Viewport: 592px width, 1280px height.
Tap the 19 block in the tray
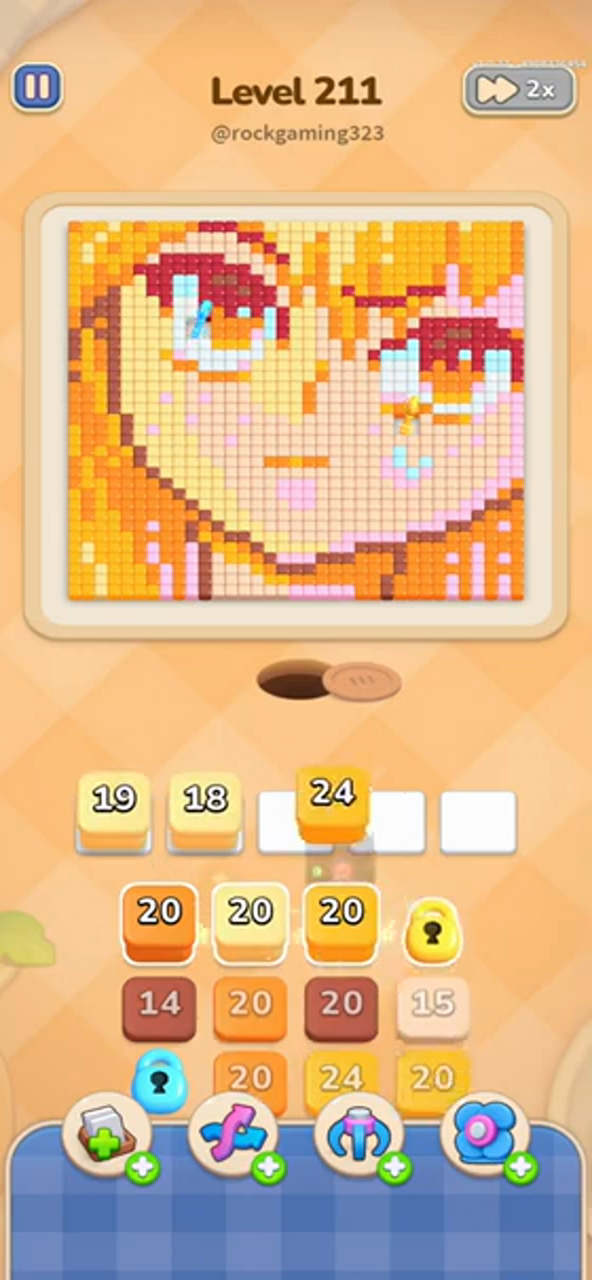coord(114,810)
